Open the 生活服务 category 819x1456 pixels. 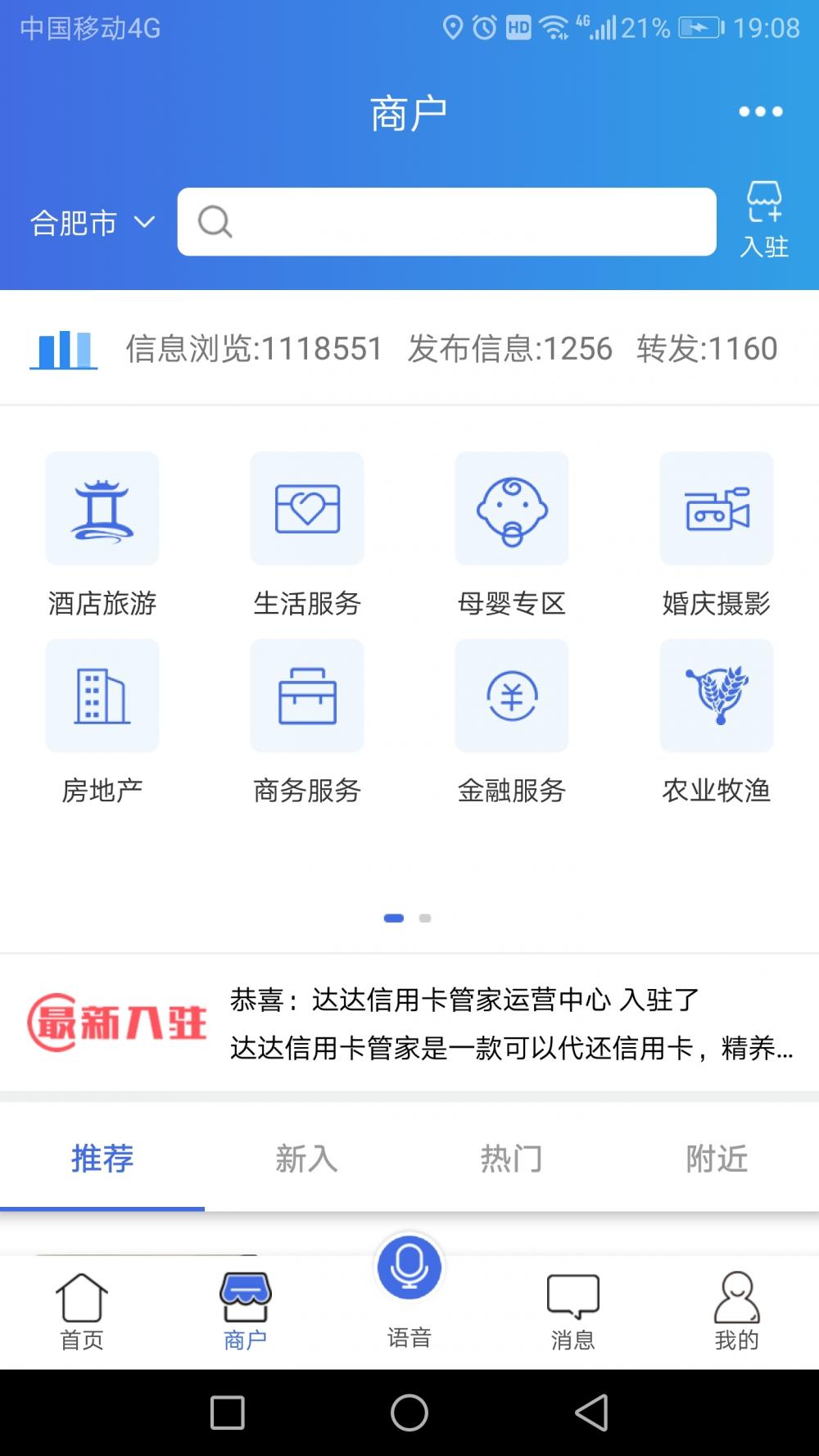pyautogui.click(x=307, y=534)
